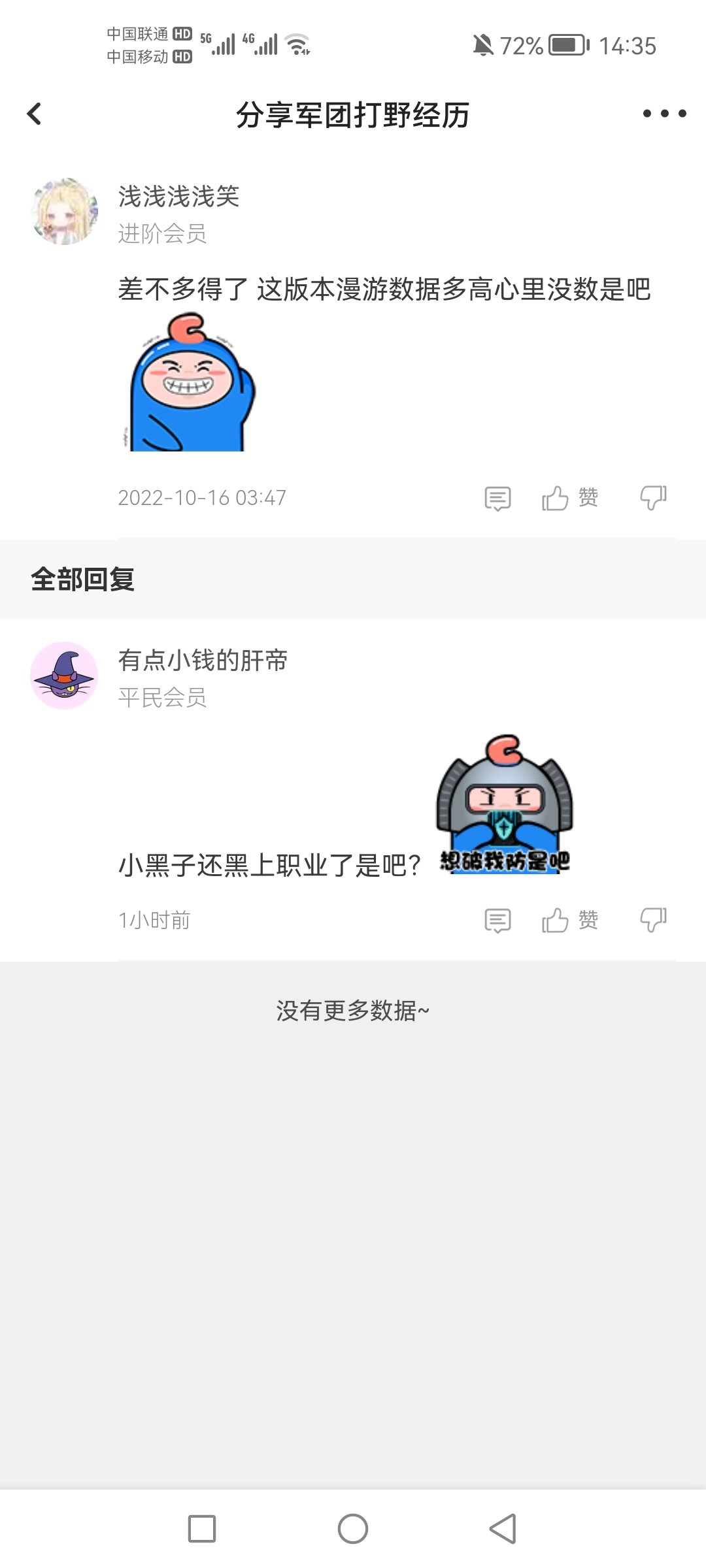The height and width of the screenshot is (1568, 706).
Task: Tap the back arrow to leave the thread
Action: coord(34,113)
